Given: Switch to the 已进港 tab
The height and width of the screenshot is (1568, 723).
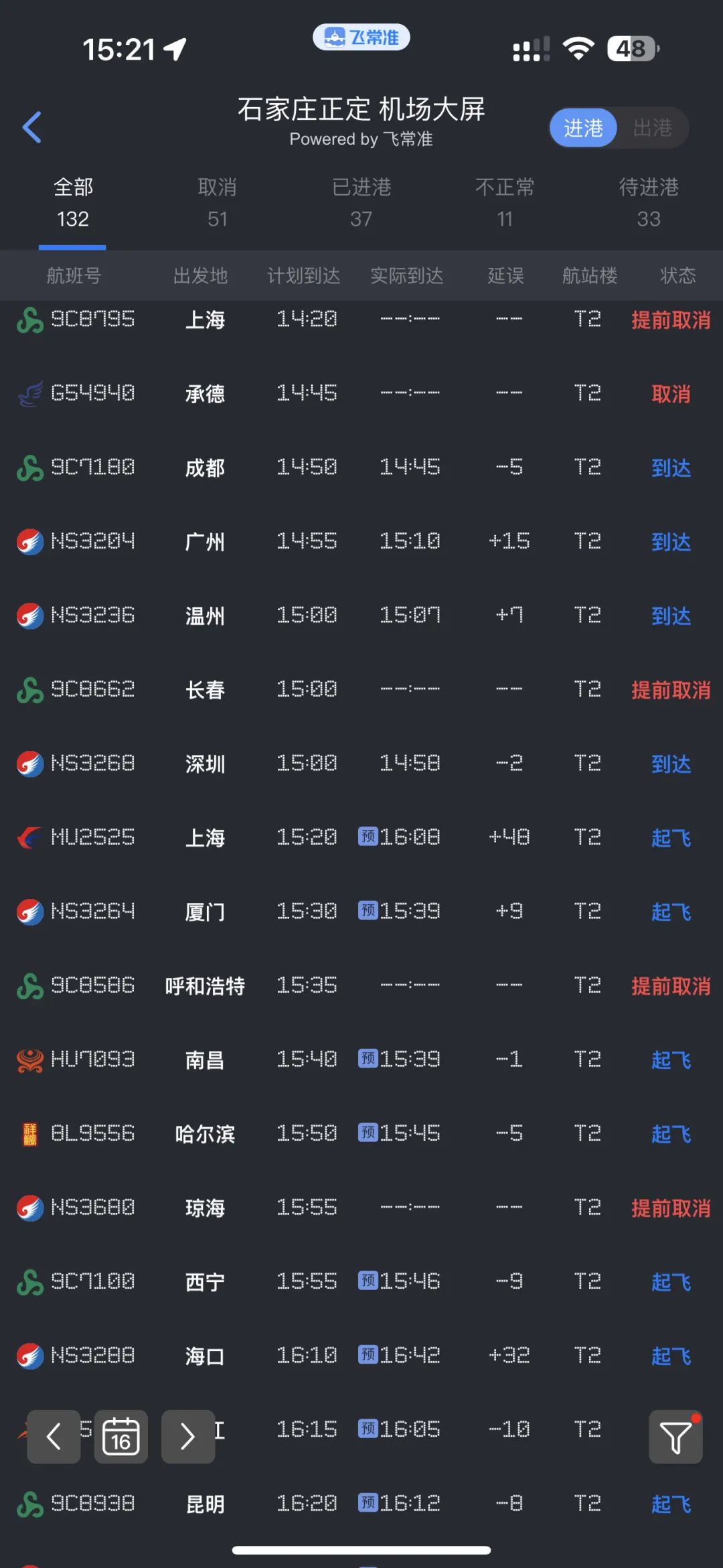Looking at the screenshot, I should tap(361, 203).
